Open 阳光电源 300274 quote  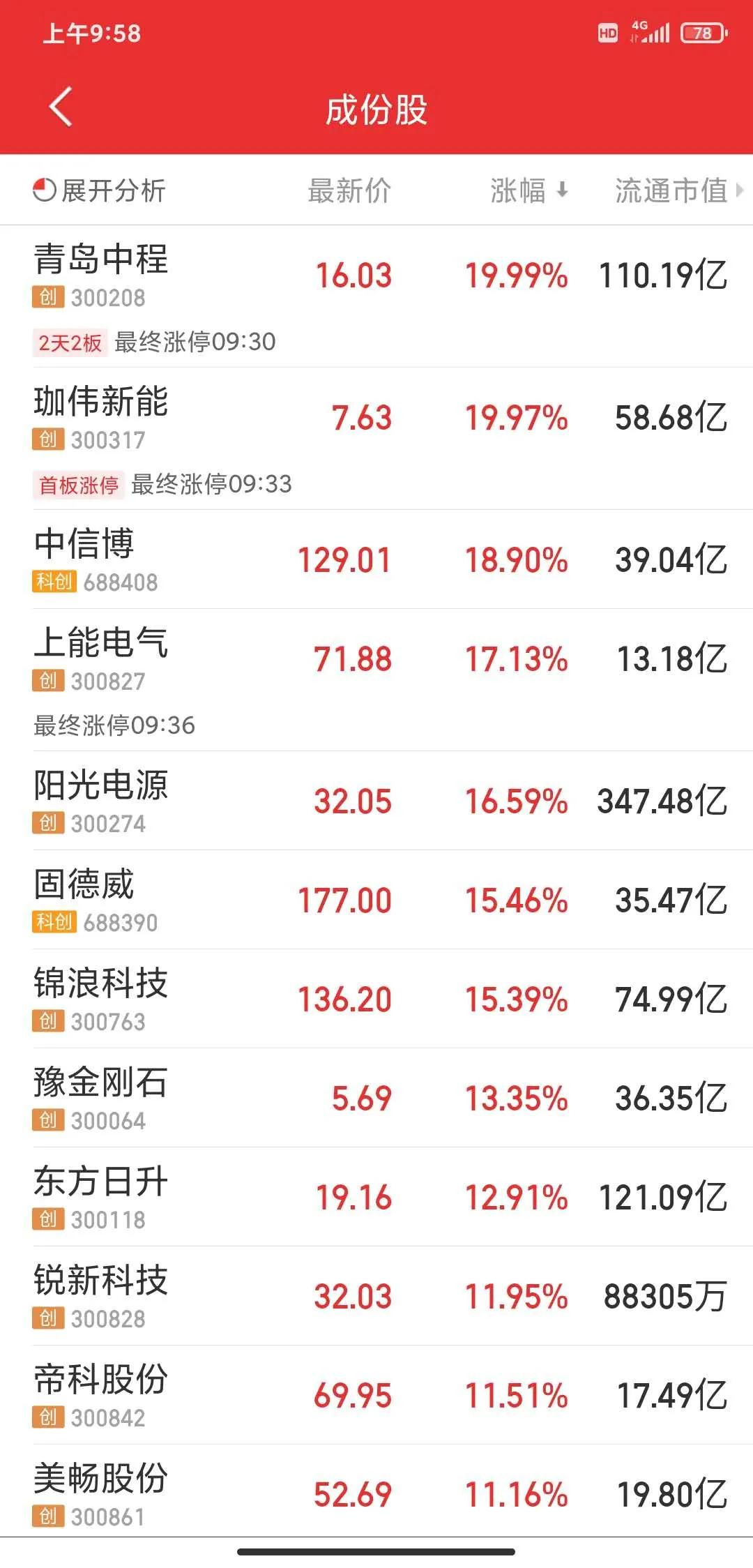click(x=376, y=801)
